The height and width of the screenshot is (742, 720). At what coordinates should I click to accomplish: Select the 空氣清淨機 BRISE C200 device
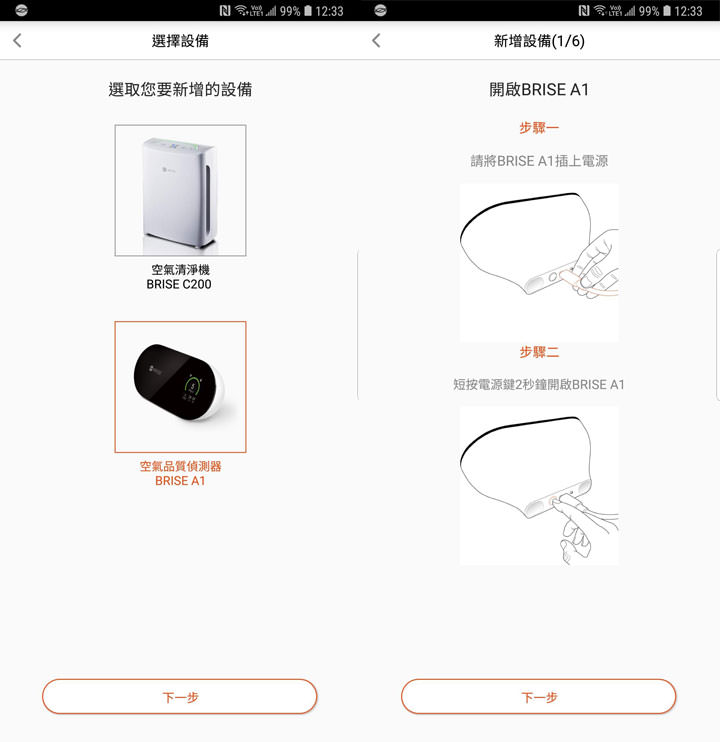pos(180,191)
